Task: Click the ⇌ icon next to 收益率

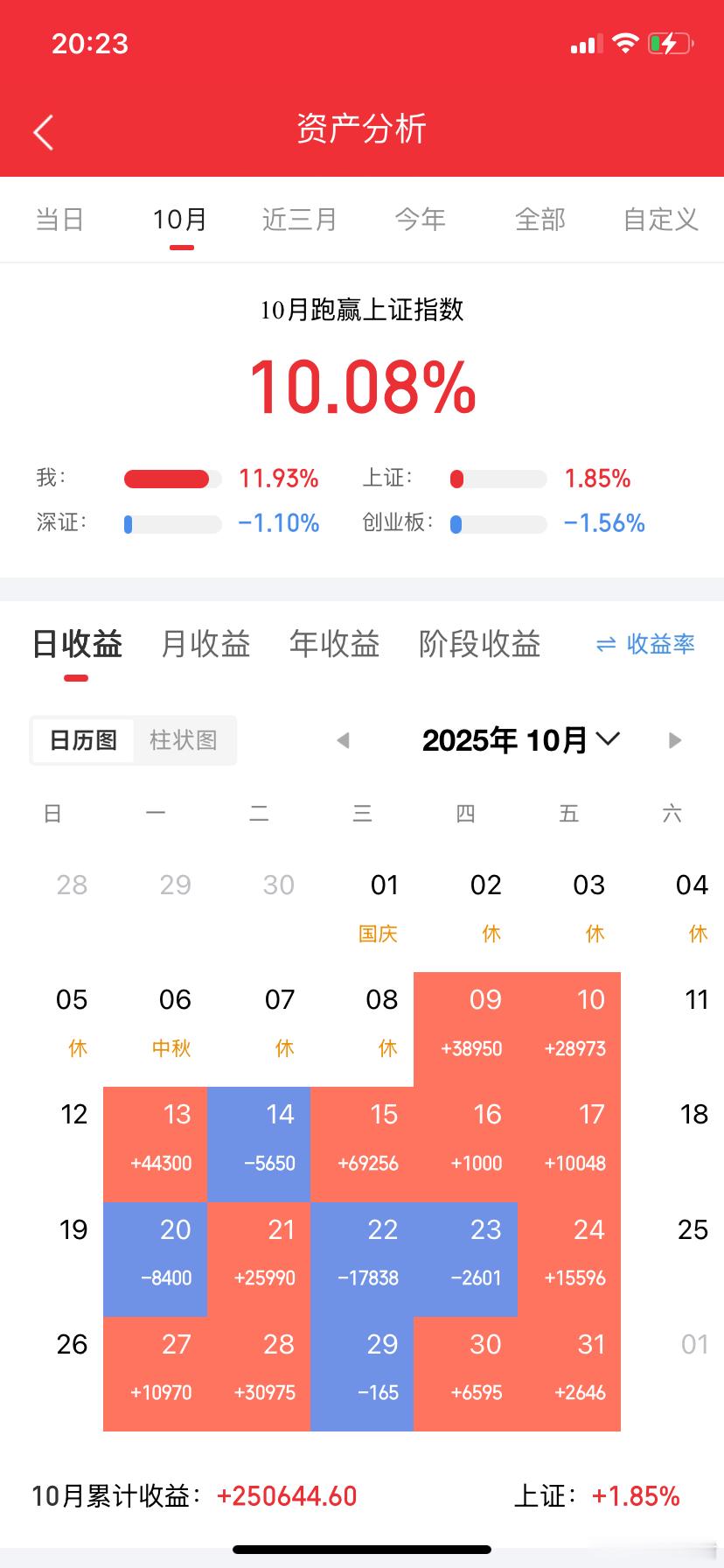Action: pyautogui.click(x=605, y=645)
